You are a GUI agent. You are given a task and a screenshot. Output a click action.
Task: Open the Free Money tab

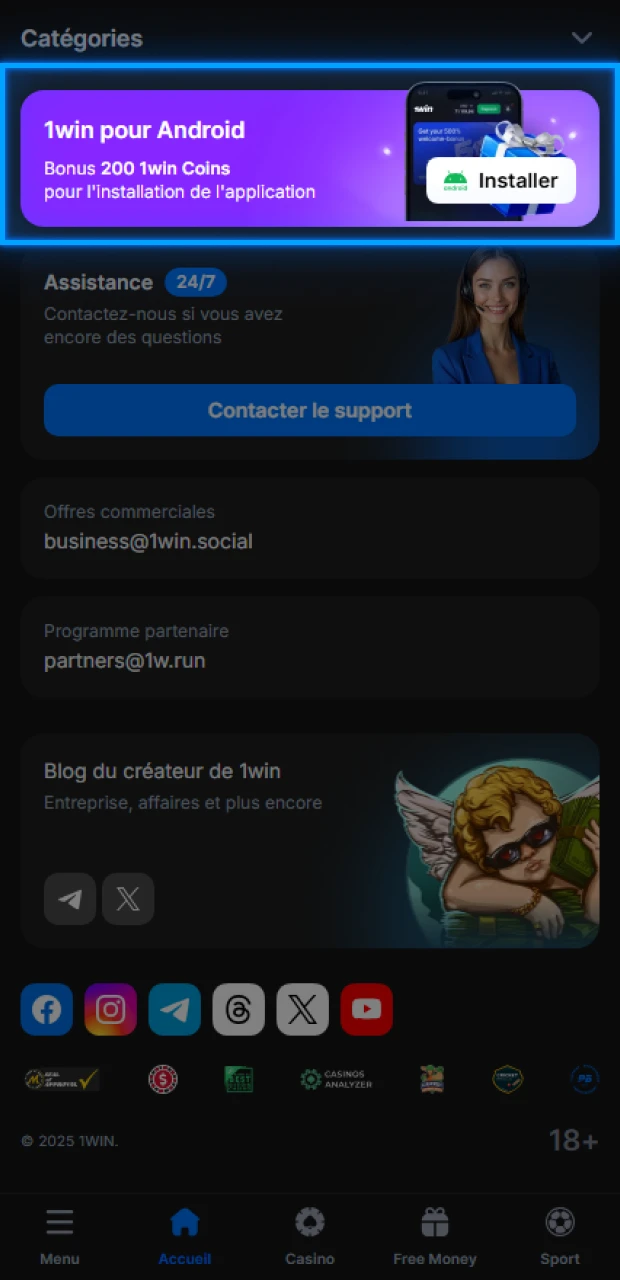435,1236
